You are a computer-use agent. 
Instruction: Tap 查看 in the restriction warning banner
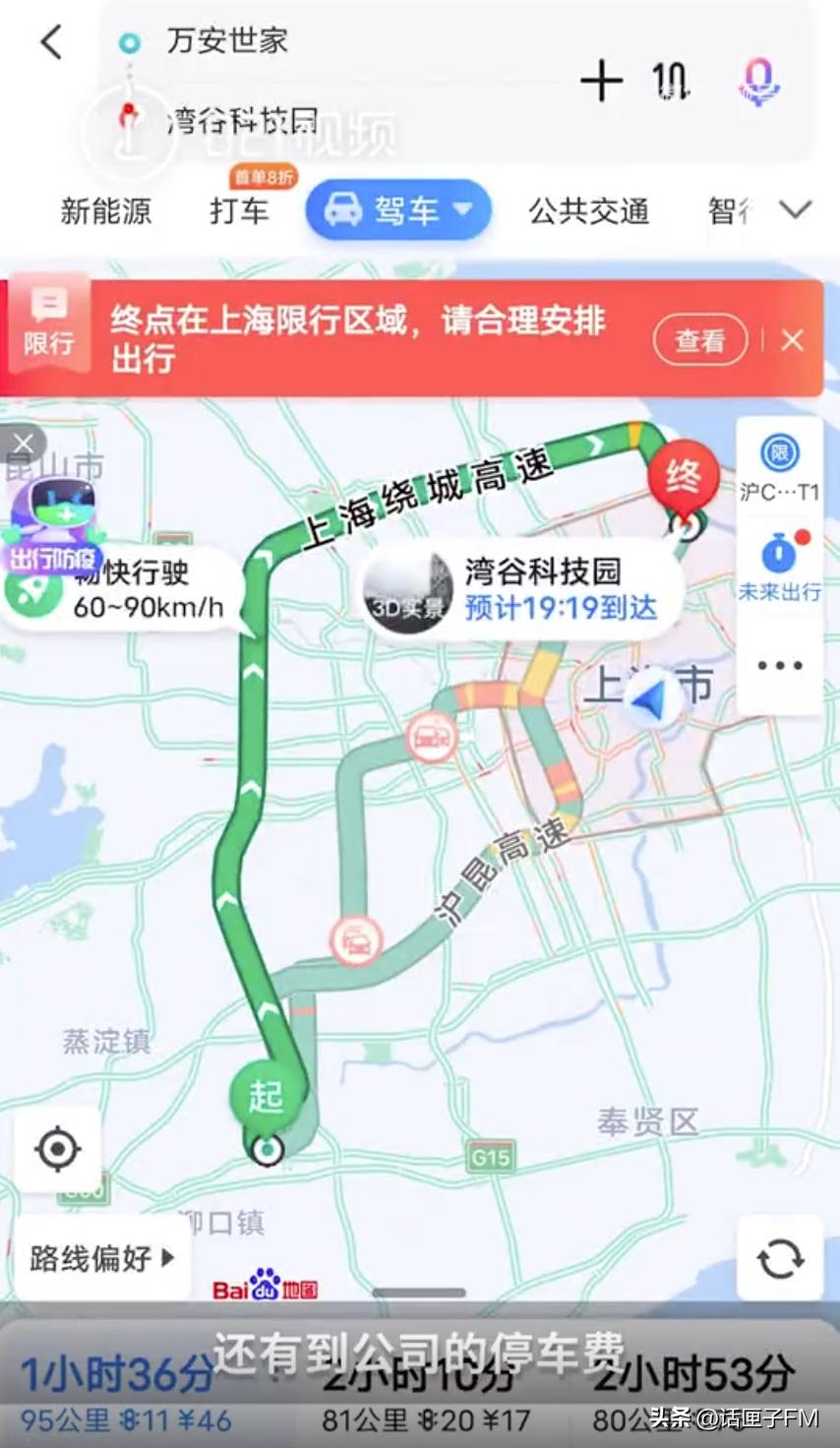(699, 340)
